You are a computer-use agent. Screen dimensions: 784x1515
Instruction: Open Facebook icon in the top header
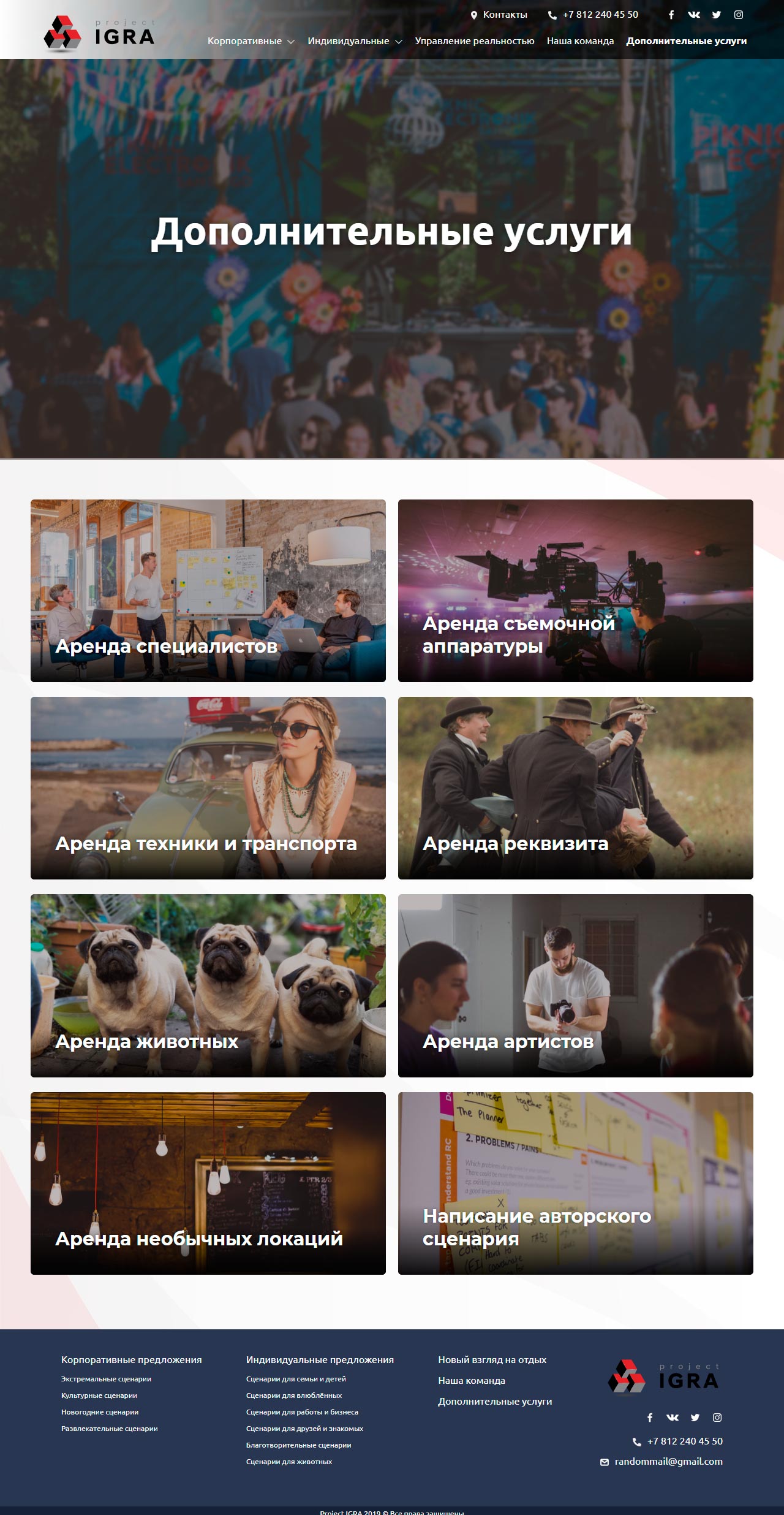click(x=671, y=15)
